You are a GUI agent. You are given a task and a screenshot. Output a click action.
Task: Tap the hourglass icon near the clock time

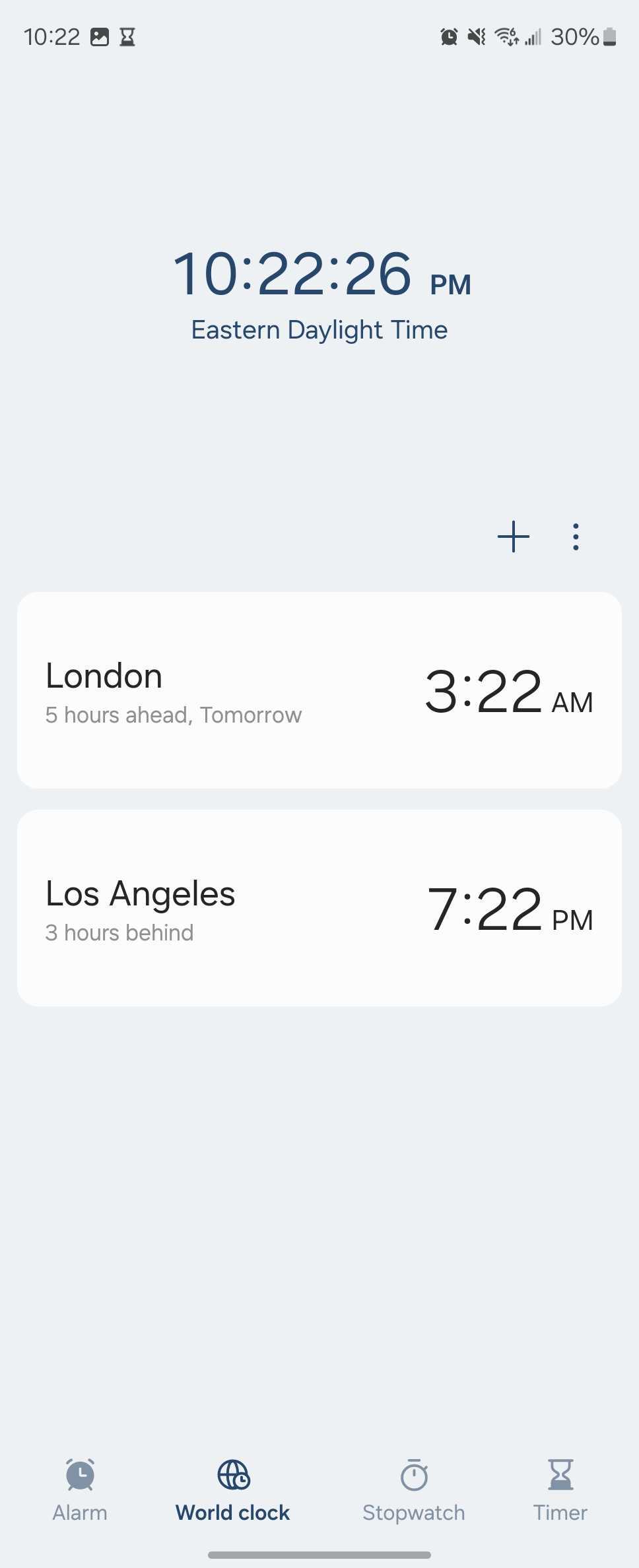coord(126,37)
